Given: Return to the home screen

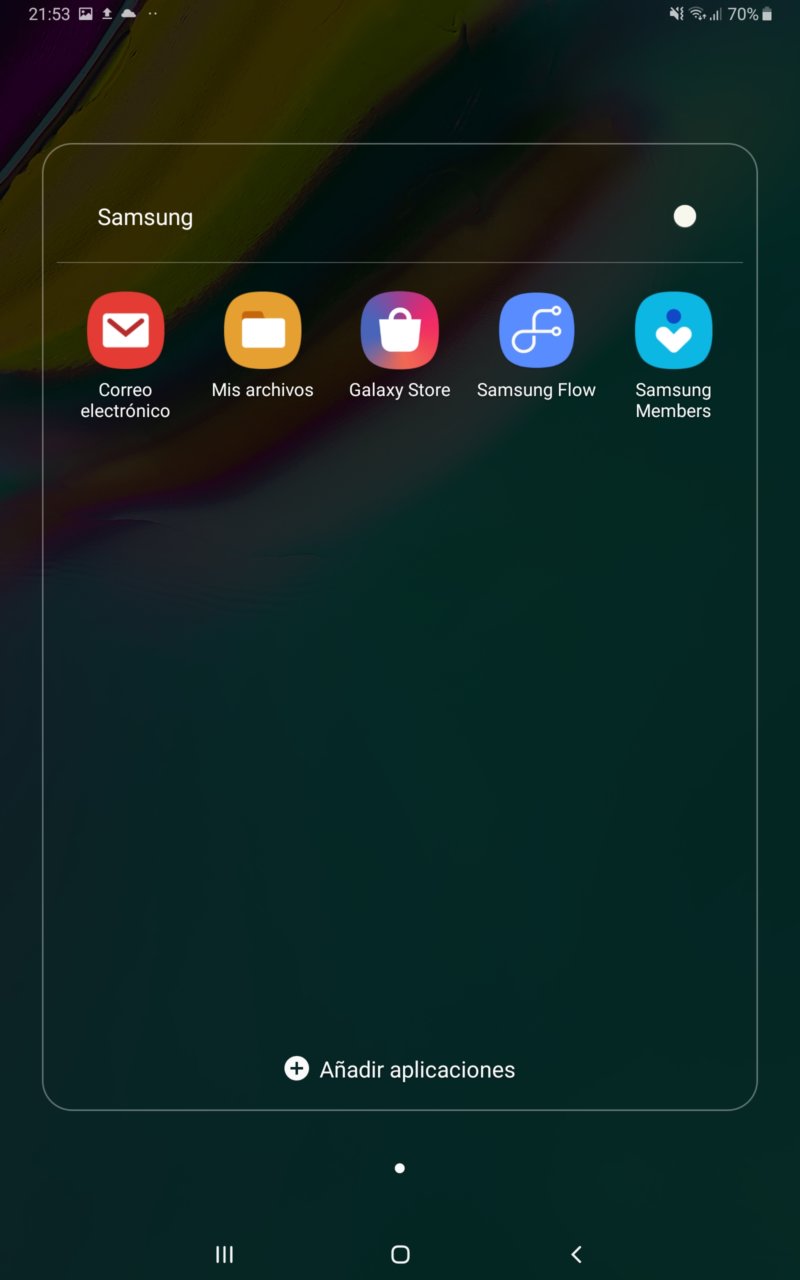Looking at the screenshot, I should tap(400, 1254).
